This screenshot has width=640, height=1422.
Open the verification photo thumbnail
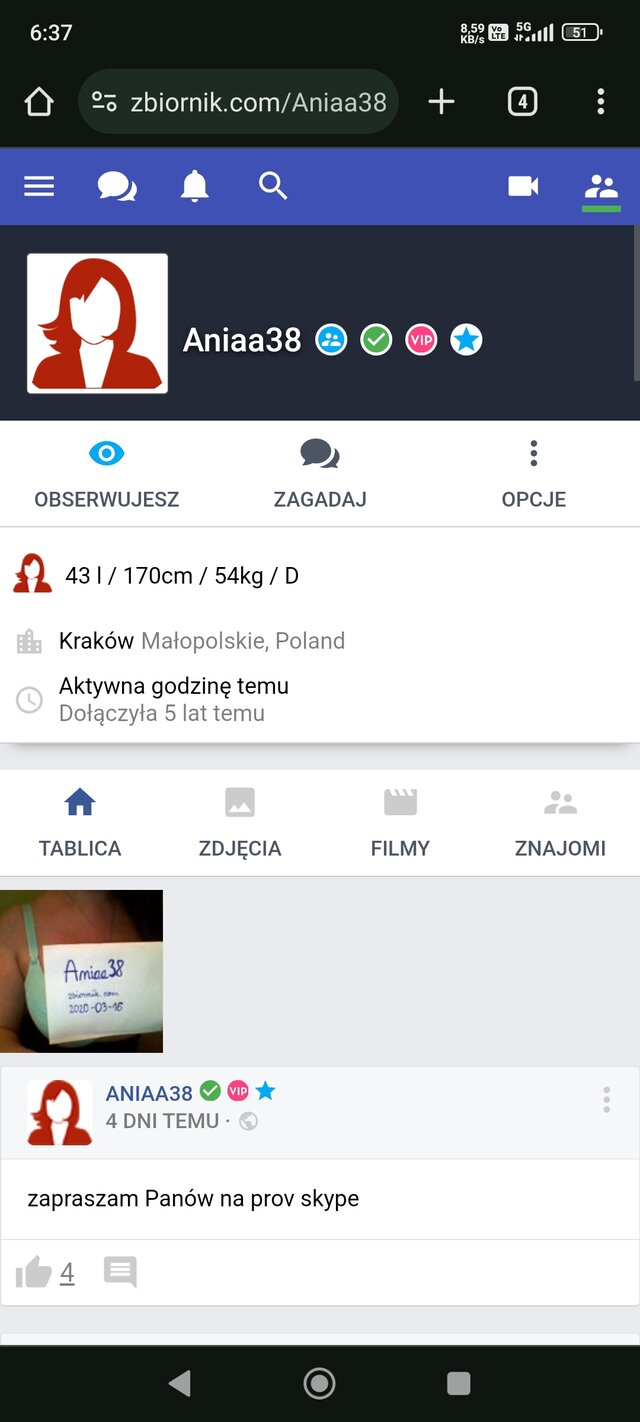[81, 971]
